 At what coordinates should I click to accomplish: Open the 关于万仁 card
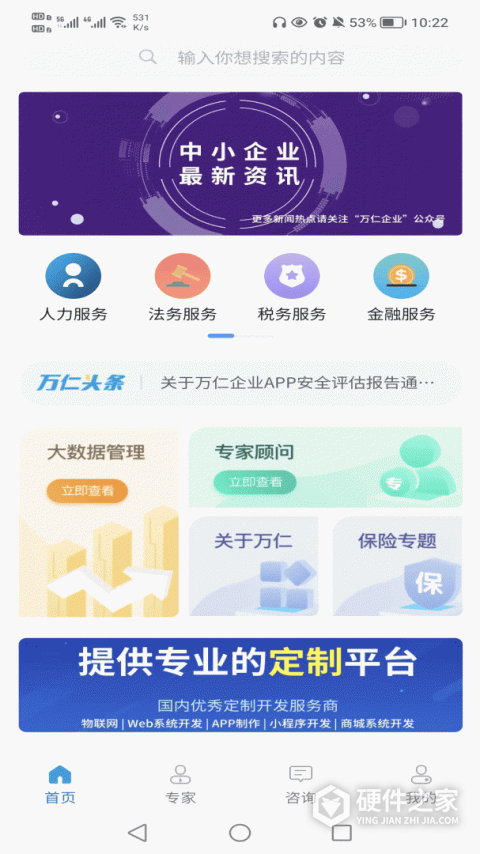click(x=253, y=566)
